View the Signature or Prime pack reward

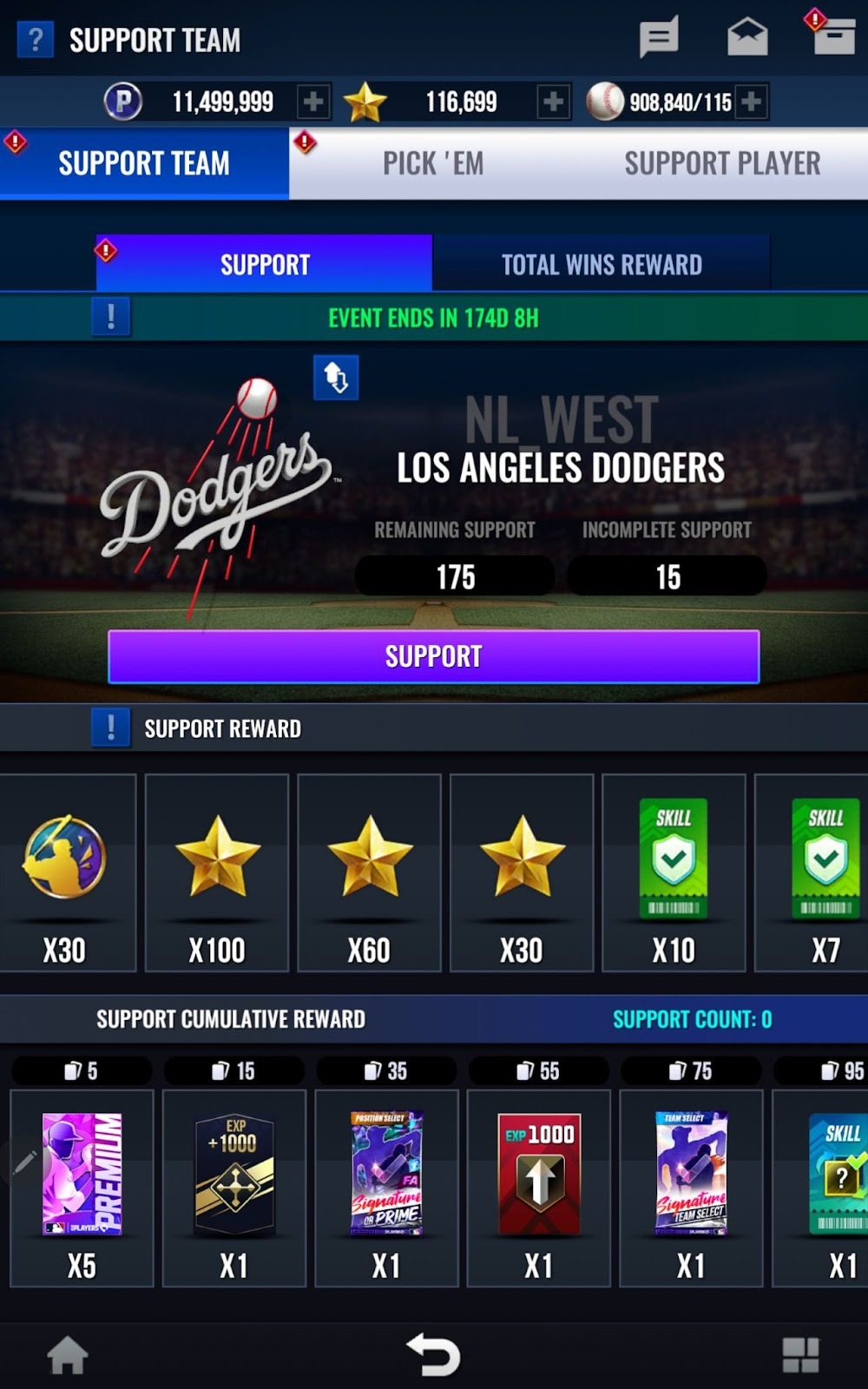(x=386, y=1187)
